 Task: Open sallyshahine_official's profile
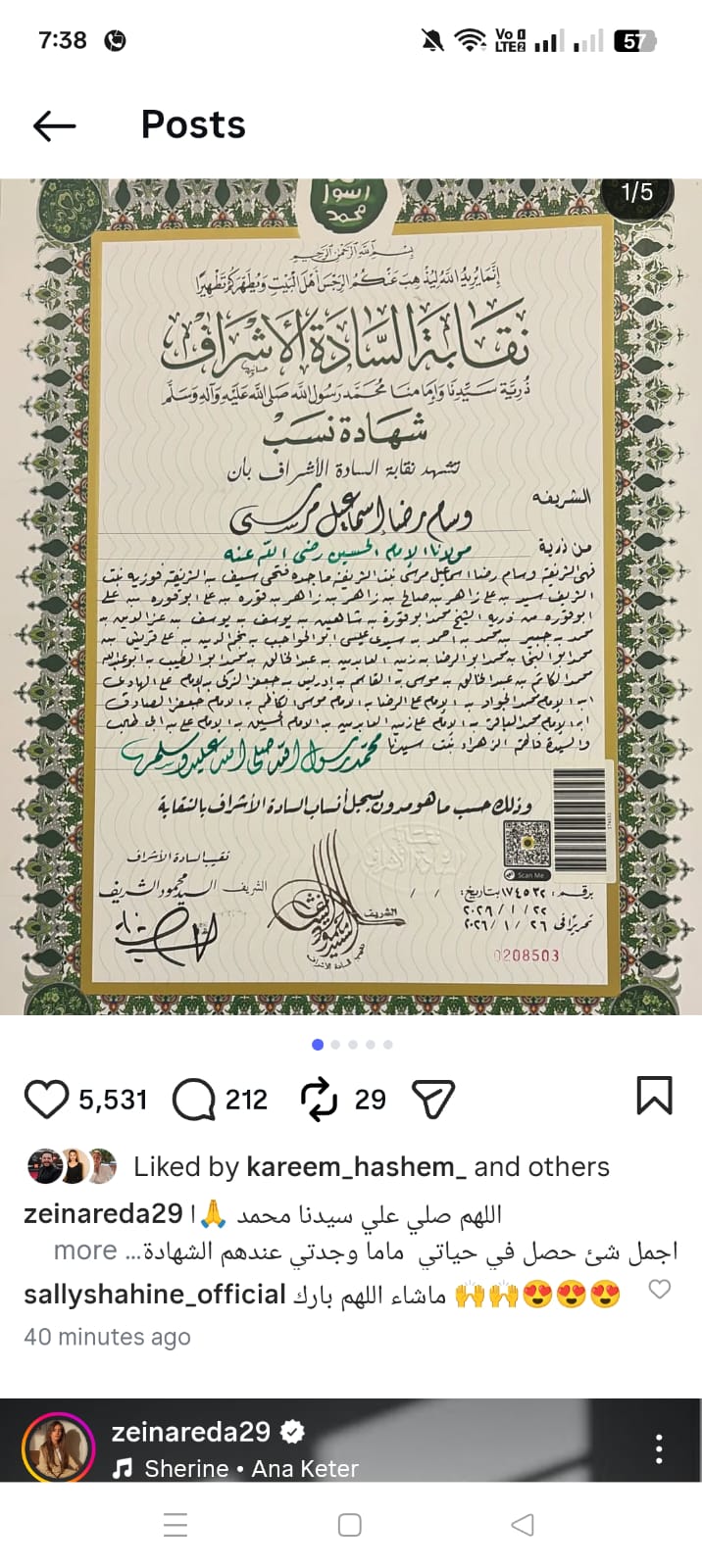pyautogui.click(x=154, y=1295)
